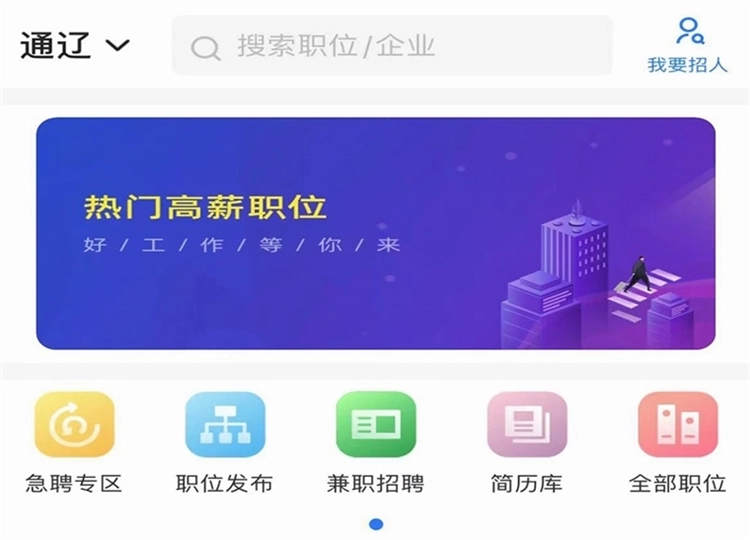Image resolution: width=750 pixels, height=540 pixels.
Task: Open the 通辽 city dropdown
Action: pos(75,45)
